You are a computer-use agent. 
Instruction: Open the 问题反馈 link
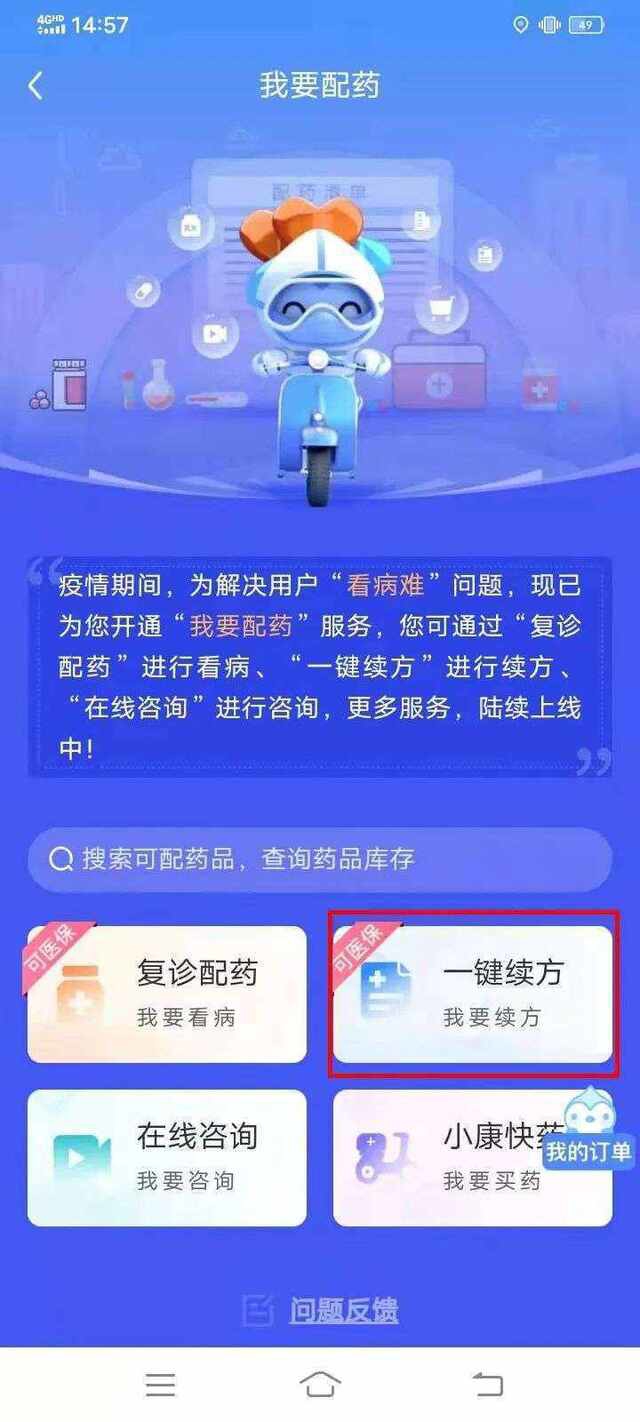[x=343, y=1310]
